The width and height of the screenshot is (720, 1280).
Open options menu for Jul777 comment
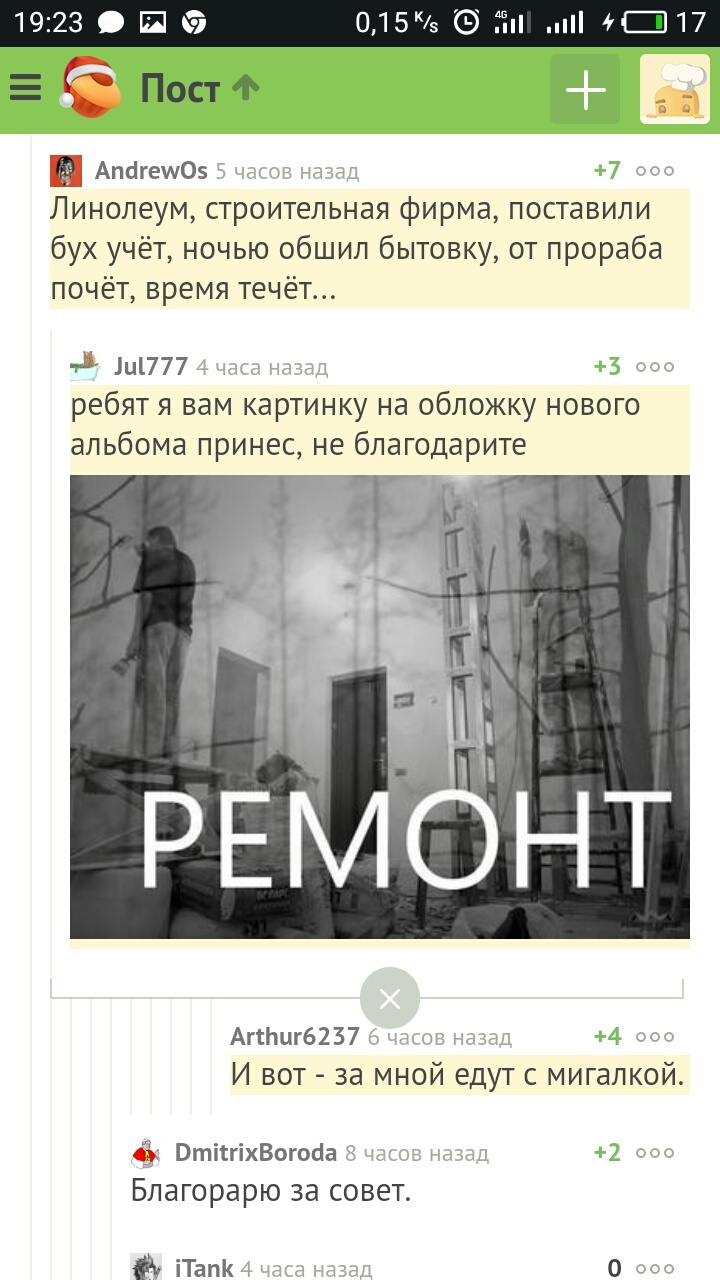[x=655, y=367]
